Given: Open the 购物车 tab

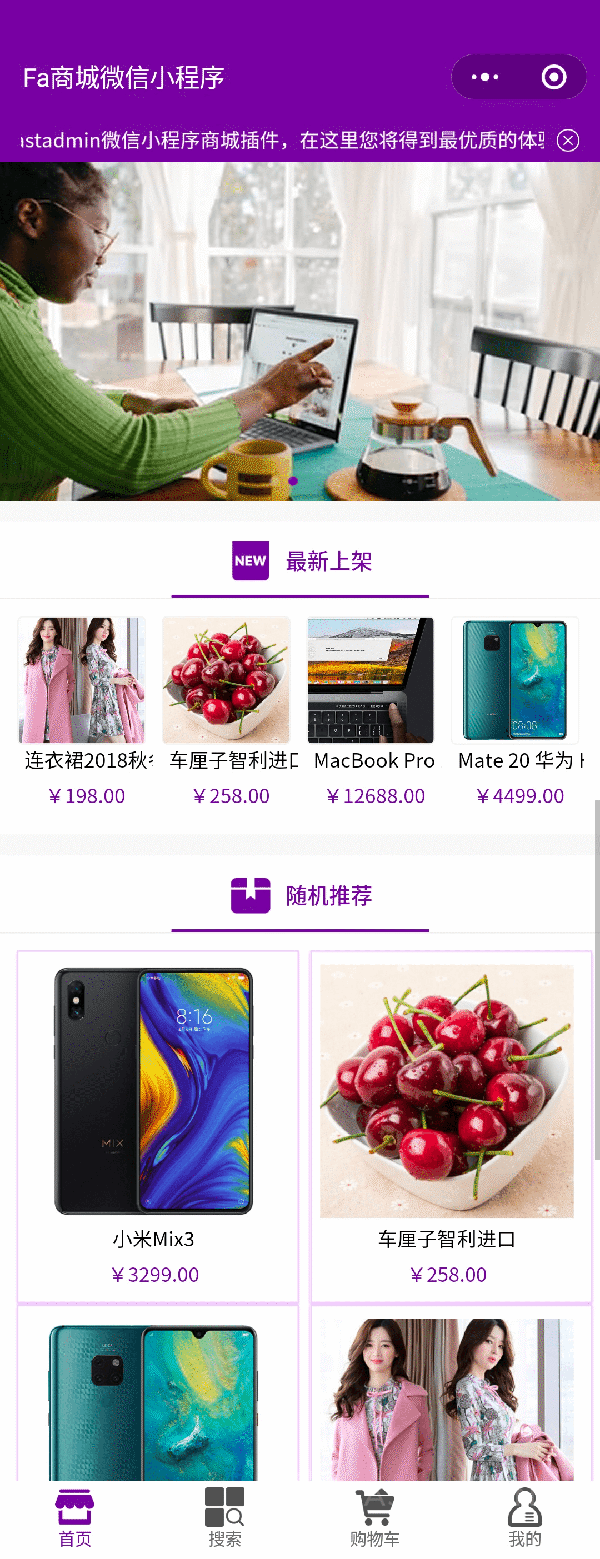Looking at the screenshot, I should point(375,1516).
